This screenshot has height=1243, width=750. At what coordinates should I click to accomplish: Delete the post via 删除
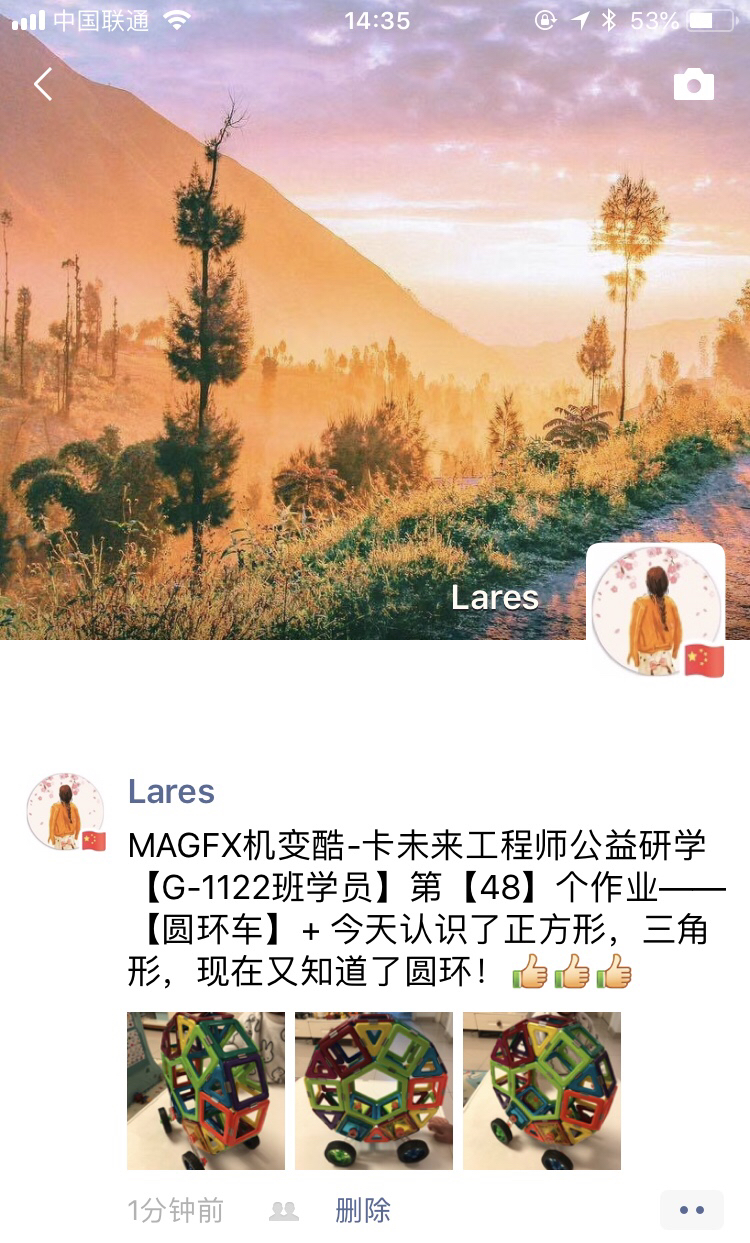click(362, 1211)
